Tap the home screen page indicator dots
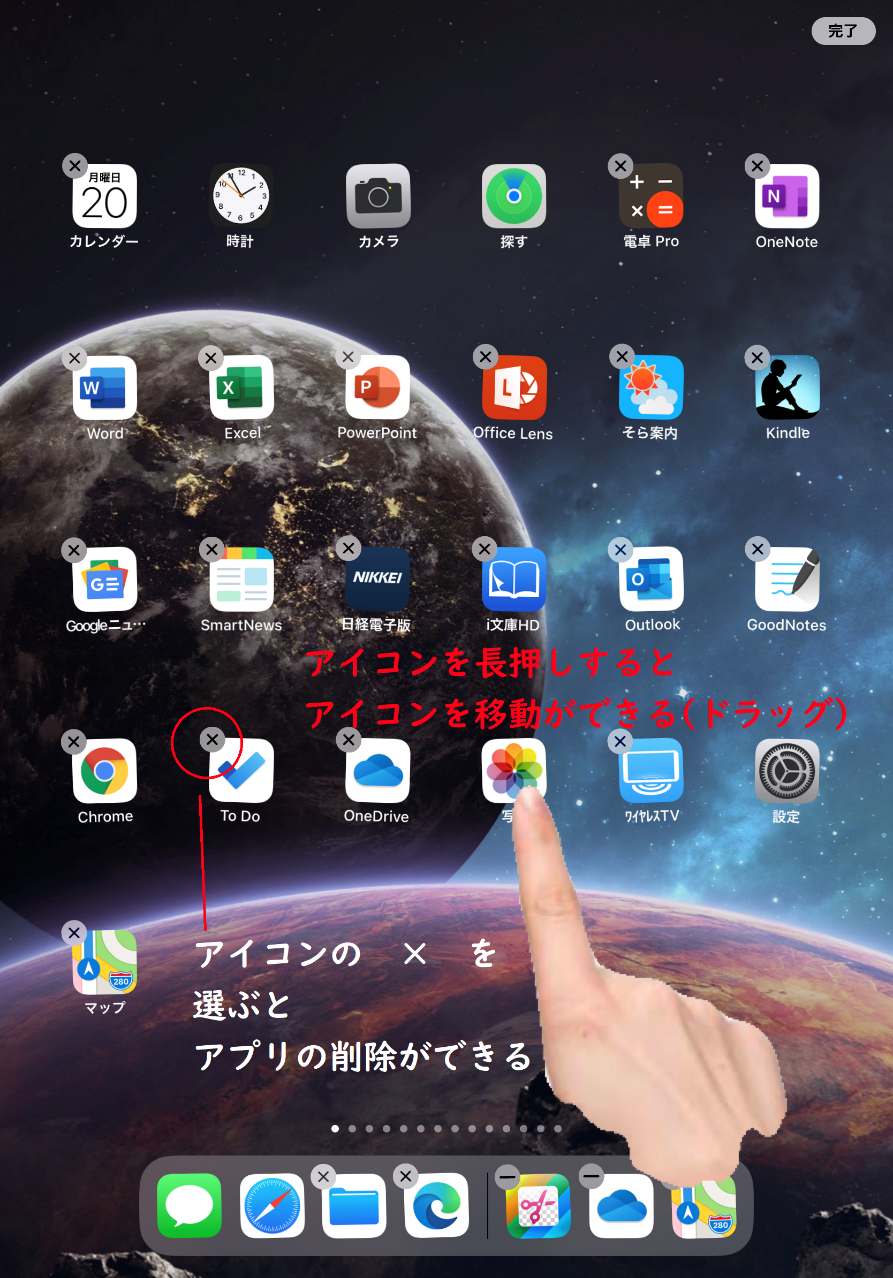Viewport: 893px width, 1278px height. click(x=446, y=1128)
